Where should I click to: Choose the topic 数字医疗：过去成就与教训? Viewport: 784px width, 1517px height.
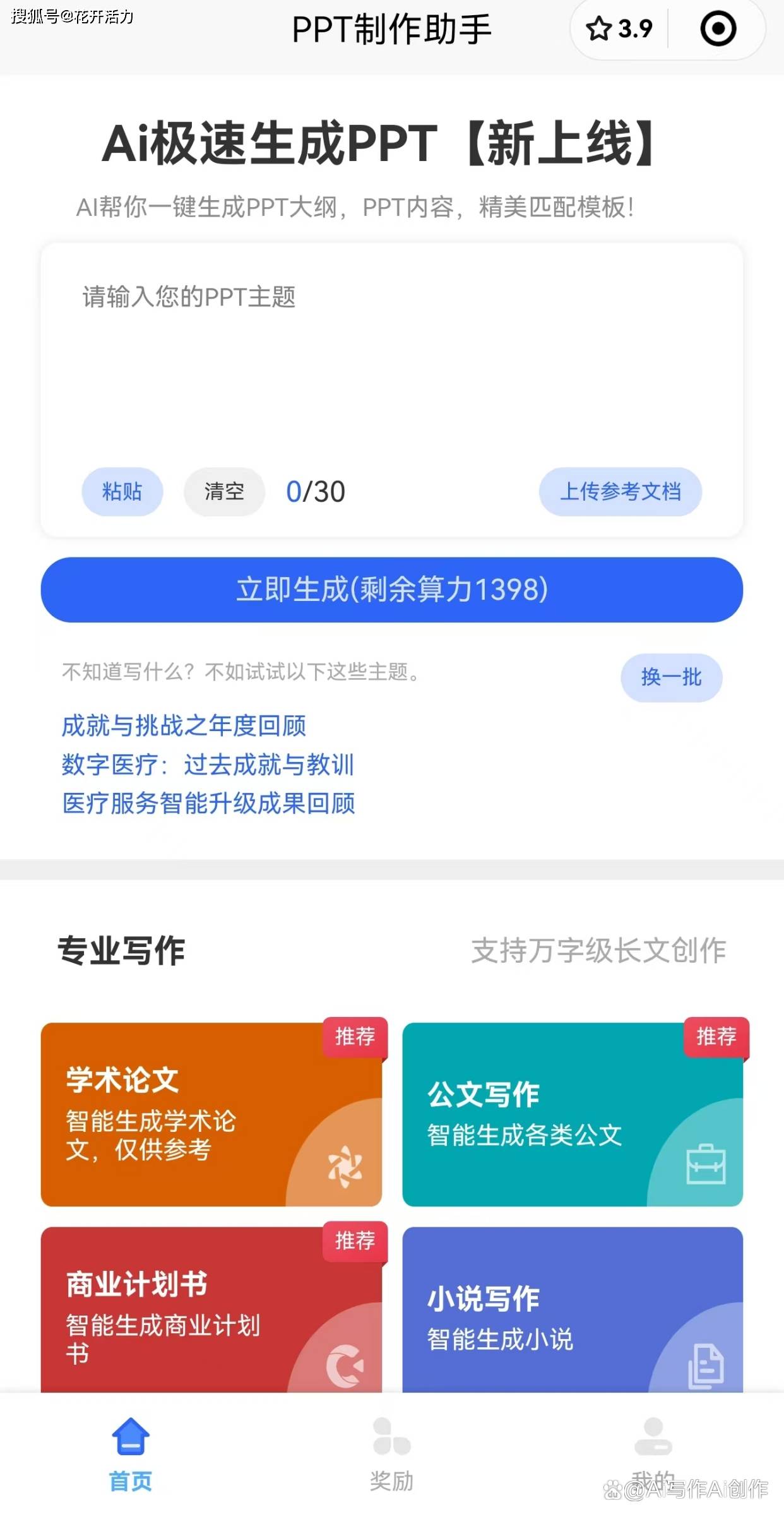click(208, 764)
